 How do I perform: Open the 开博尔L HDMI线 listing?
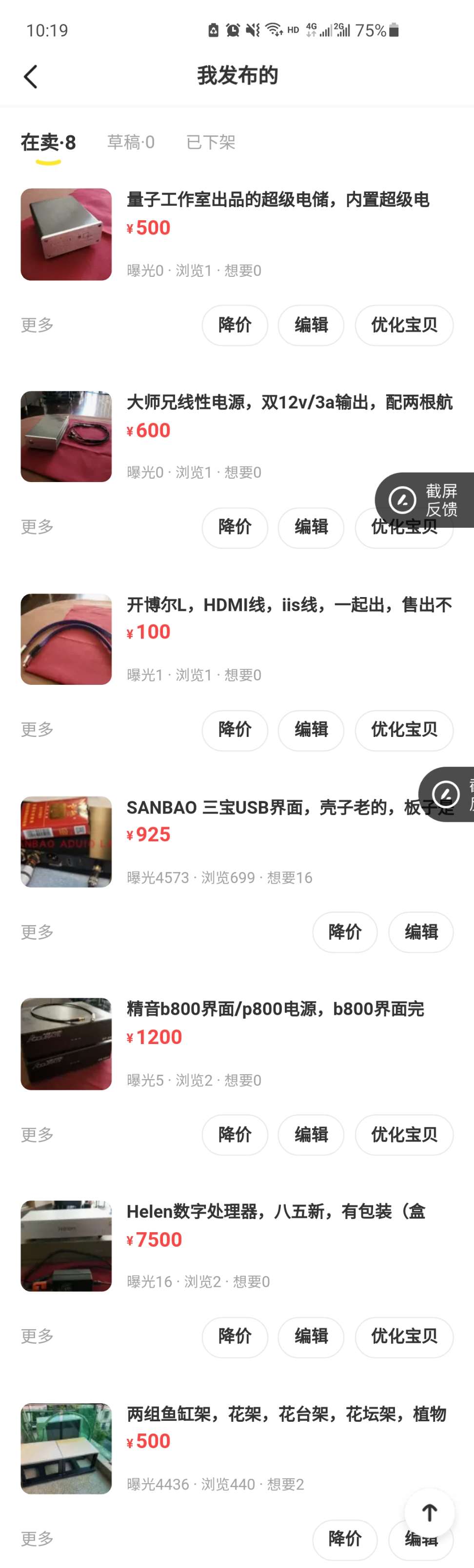tap(289, 605)
